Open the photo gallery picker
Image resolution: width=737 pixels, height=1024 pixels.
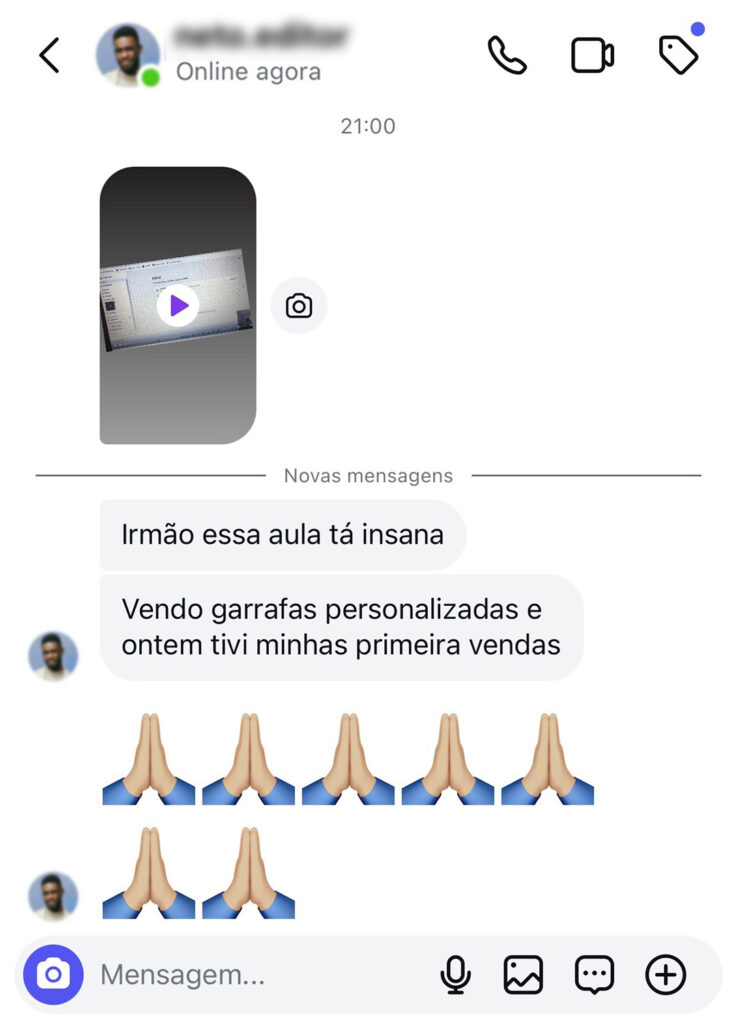523,974
